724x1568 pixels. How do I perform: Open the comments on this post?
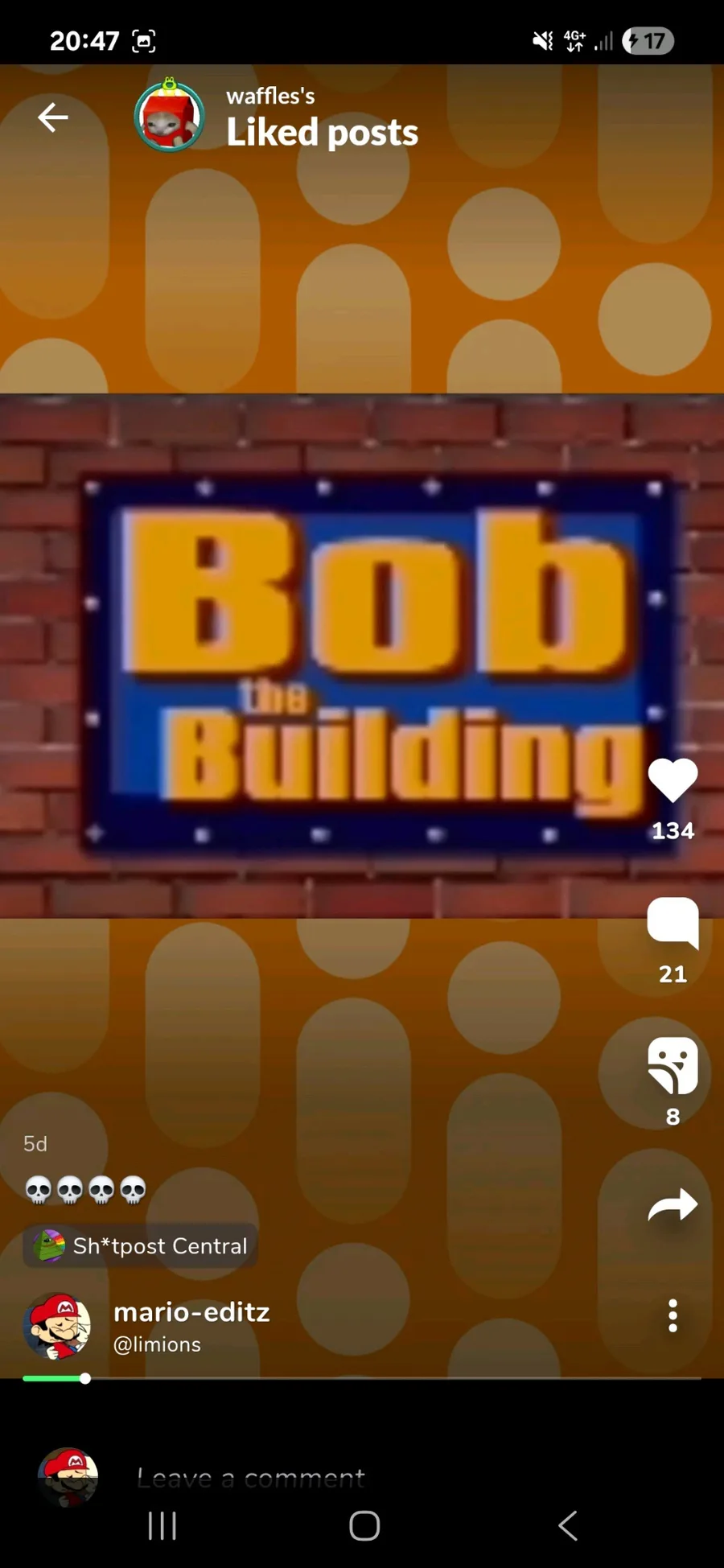click(673, 923)
